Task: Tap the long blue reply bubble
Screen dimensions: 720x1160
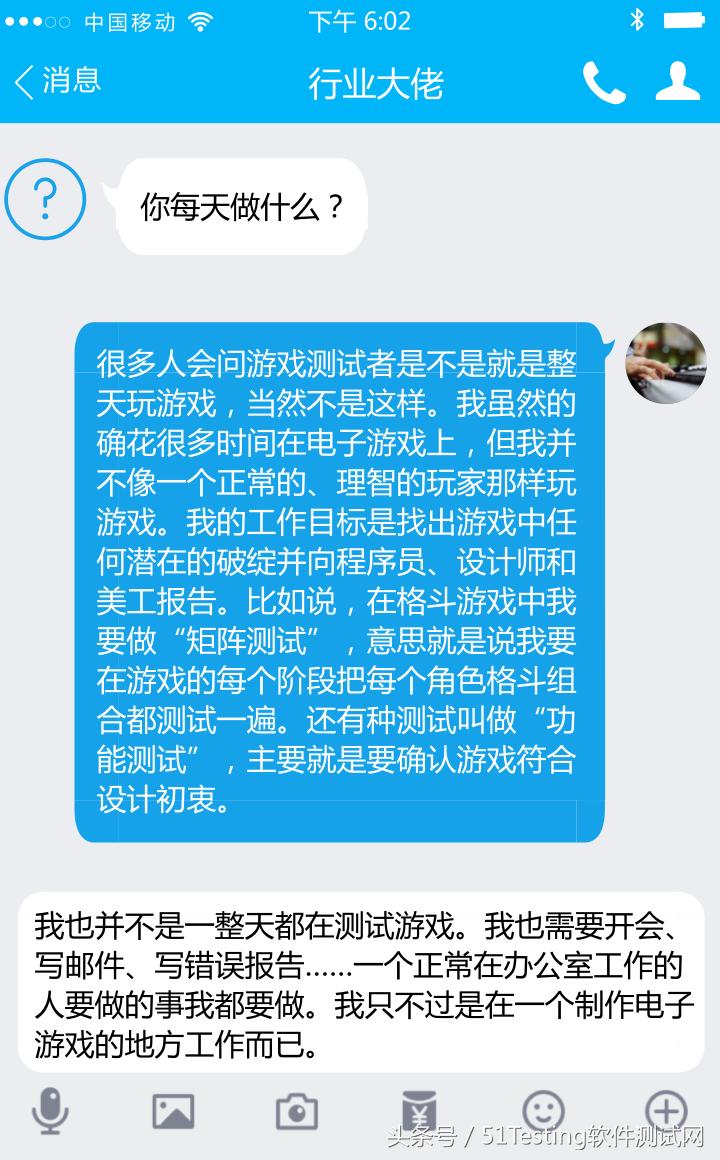Action: 340,580
